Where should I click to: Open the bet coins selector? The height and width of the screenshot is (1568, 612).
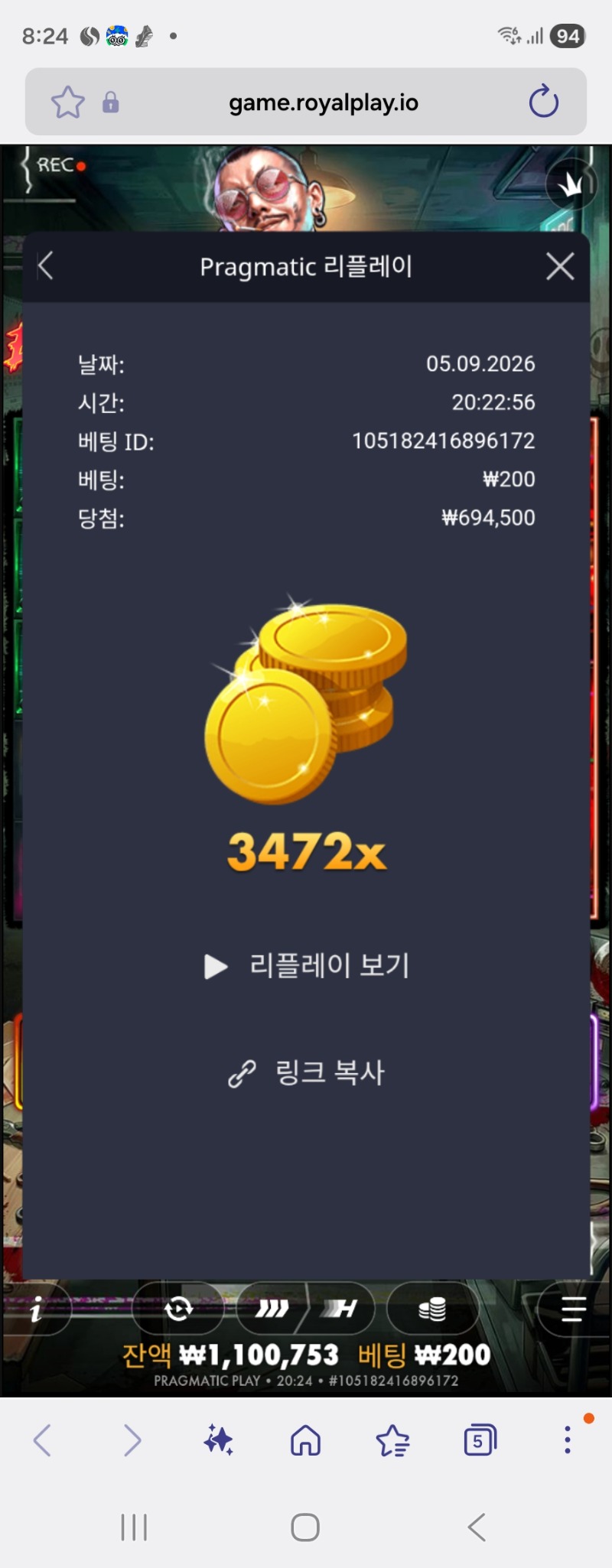(432, 1309)
